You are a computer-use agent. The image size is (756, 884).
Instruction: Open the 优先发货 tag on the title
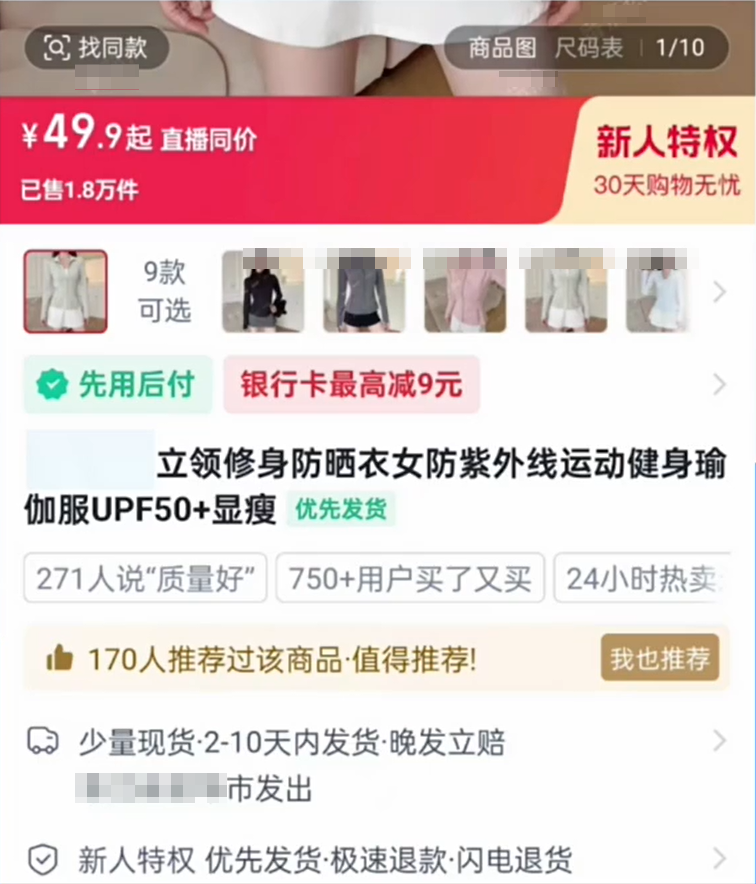pos(341,509)
